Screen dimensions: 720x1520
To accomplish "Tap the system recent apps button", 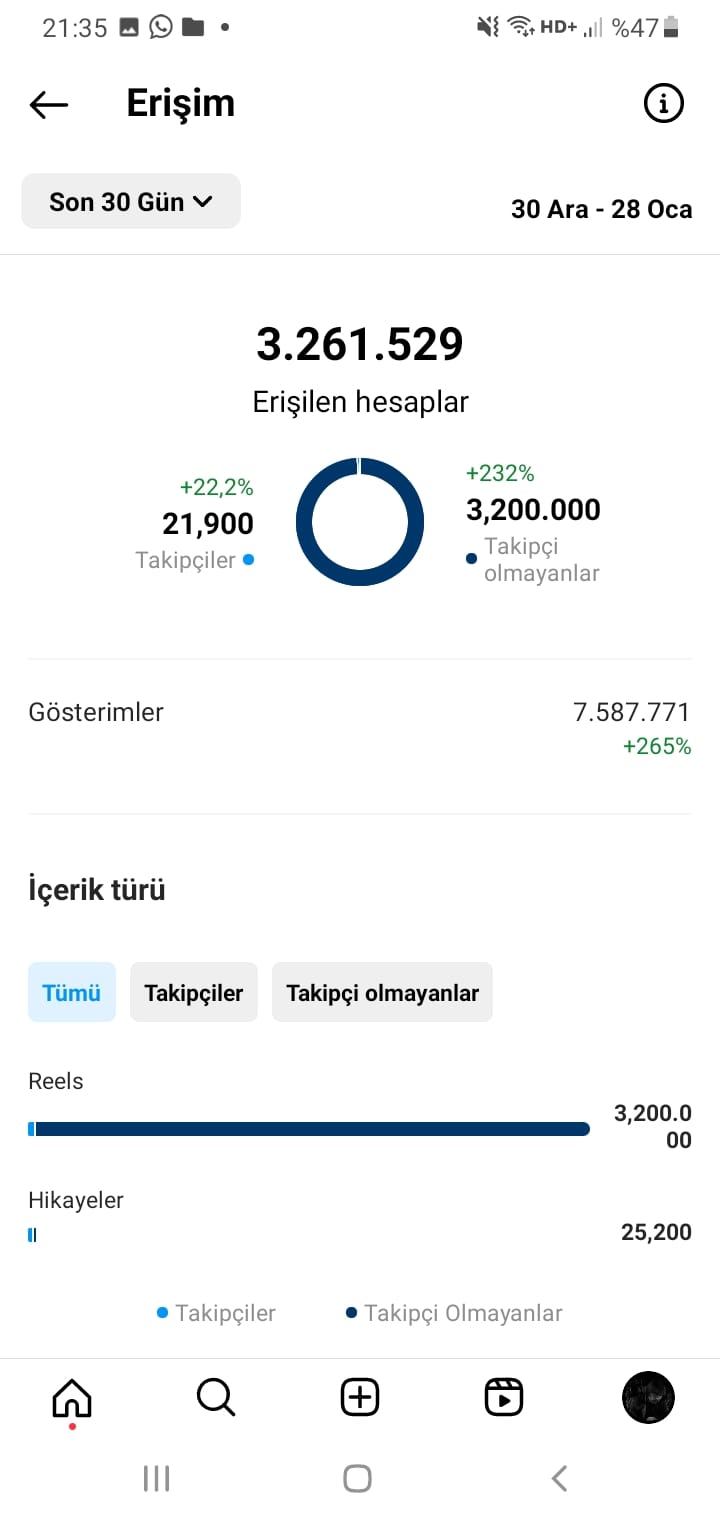I will 156,1478.
